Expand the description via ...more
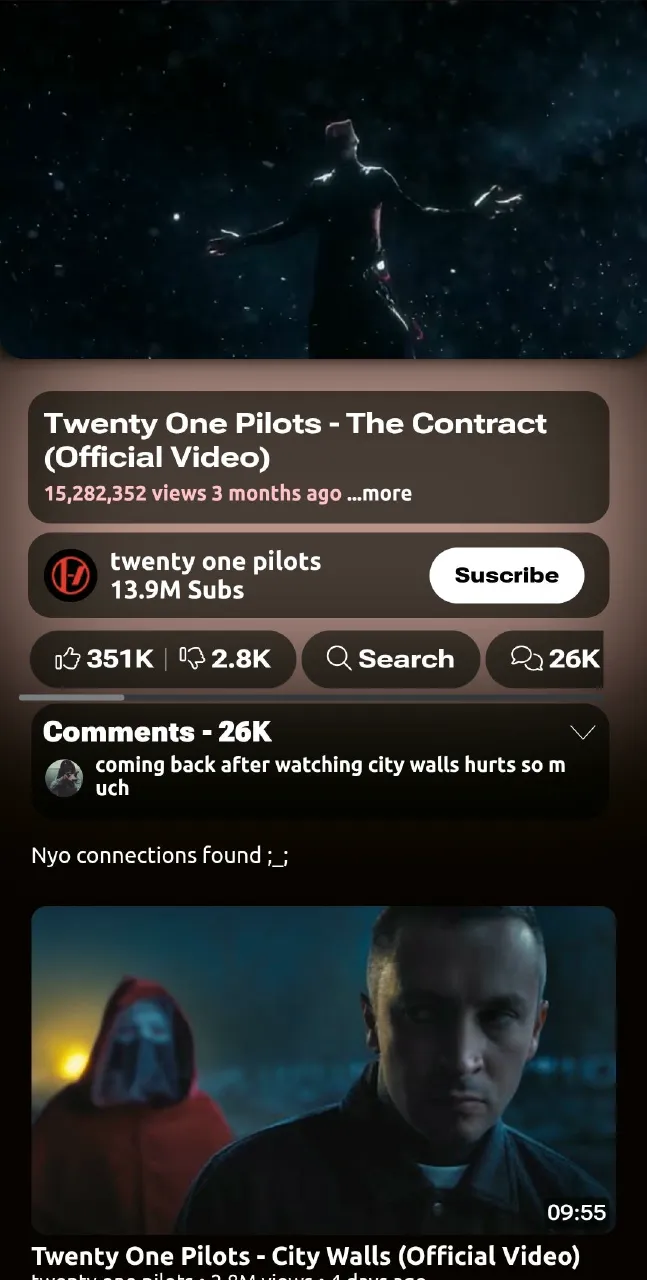The width and height of the screenshot is (647, 1280). [x=379, y=494]
